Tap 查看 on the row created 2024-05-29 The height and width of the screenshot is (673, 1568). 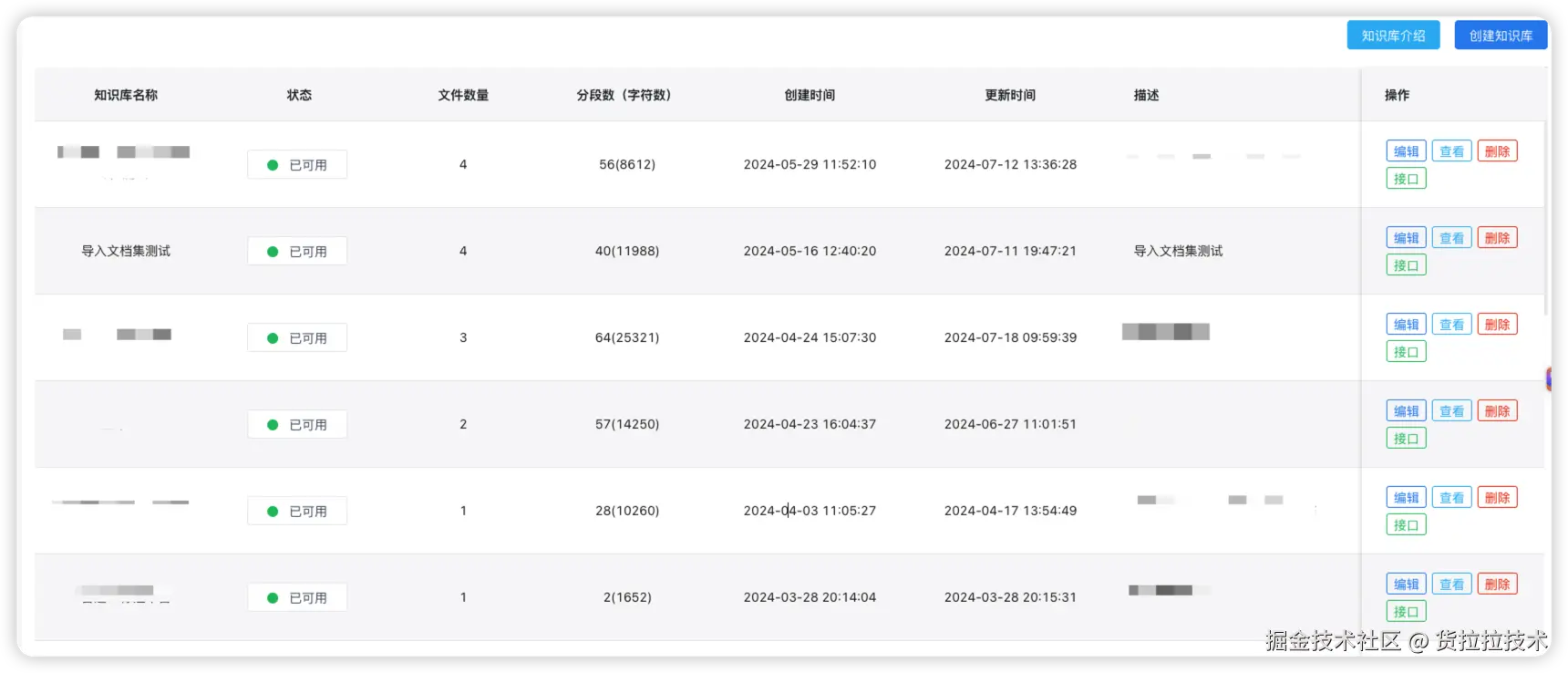[x=1451, y=151]
